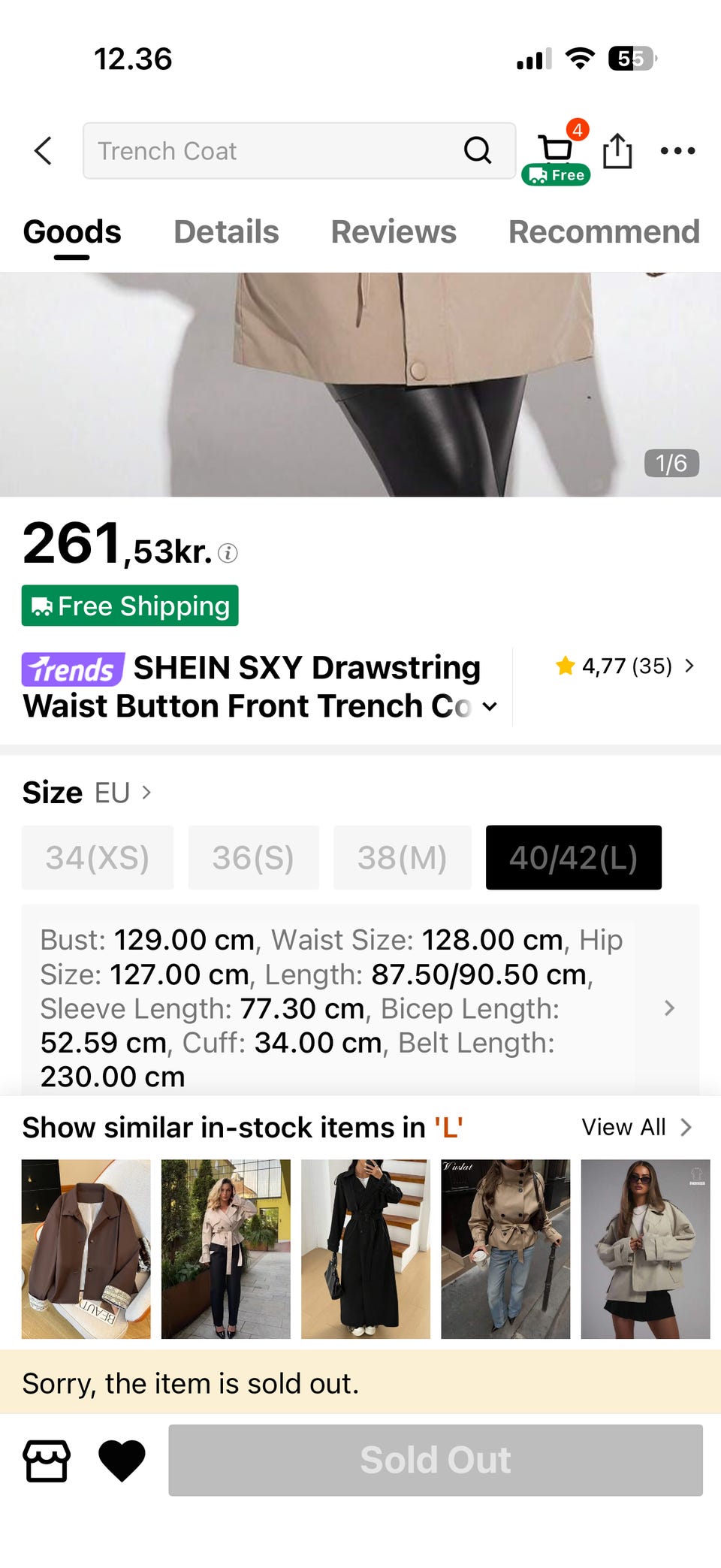The image size is (721, 1568).
Task: Visit the store via shop icon
Action: pyautogui.click(x=47, y=1461)
